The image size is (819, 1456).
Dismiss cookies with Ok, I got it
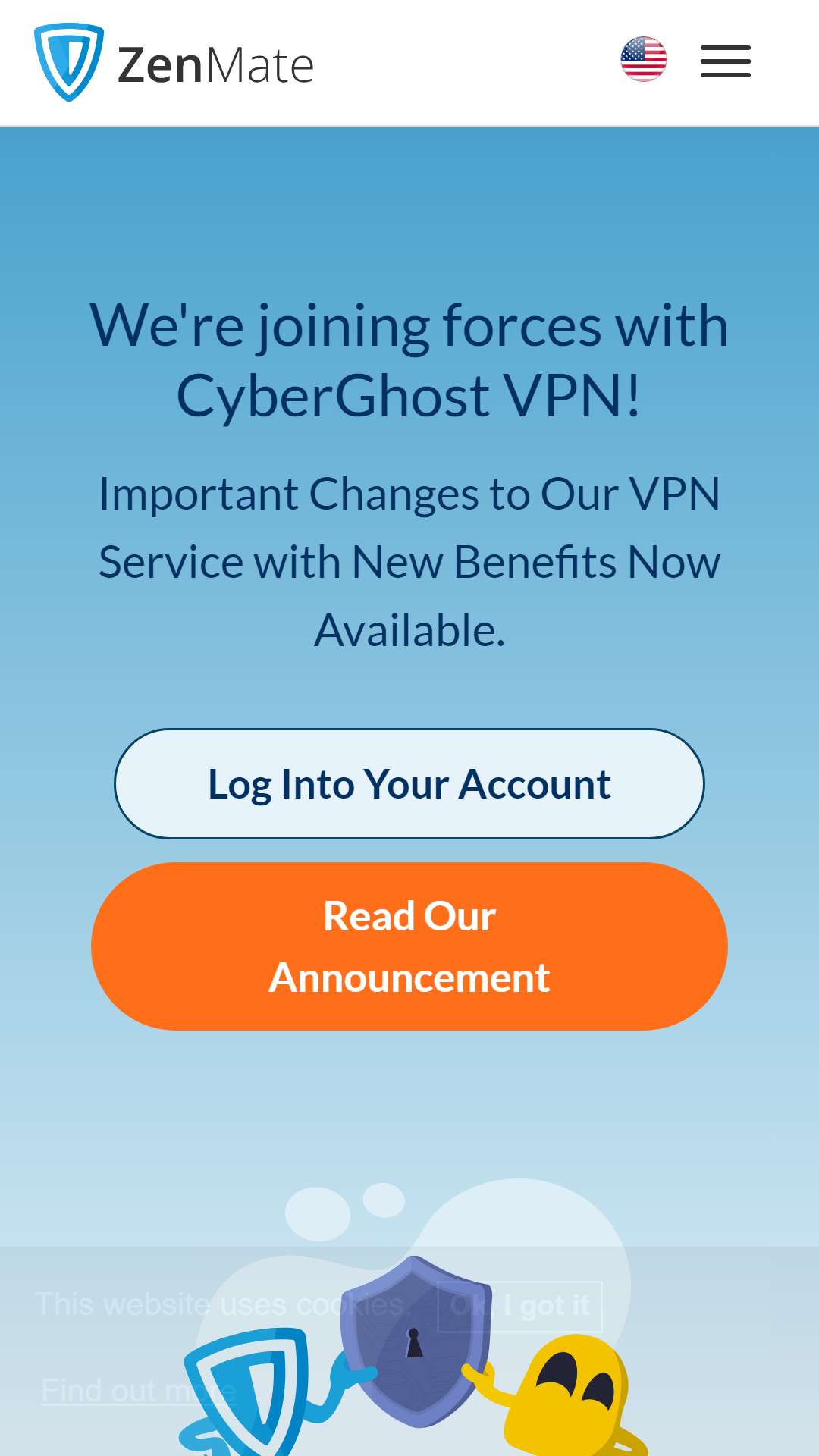click(x=520, y=1306)
